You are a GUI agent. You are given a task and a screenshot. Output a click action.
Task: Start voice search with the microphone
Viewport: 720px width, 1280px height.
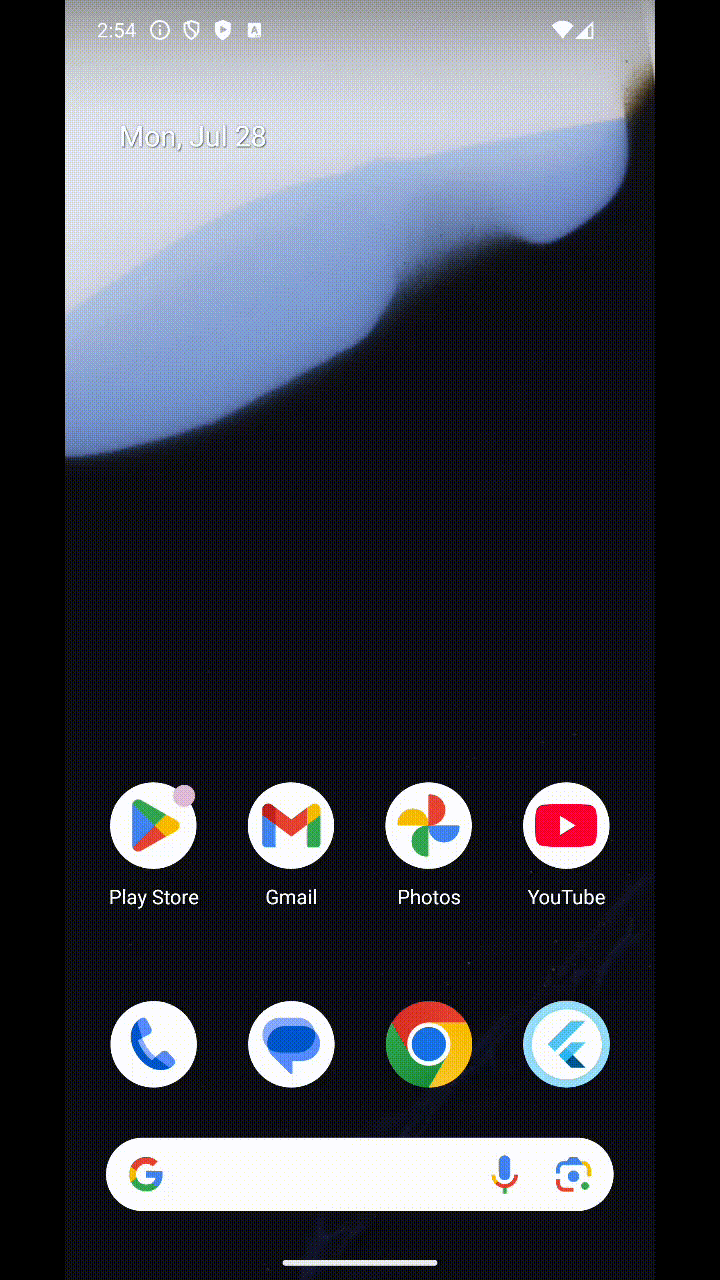505,1174
